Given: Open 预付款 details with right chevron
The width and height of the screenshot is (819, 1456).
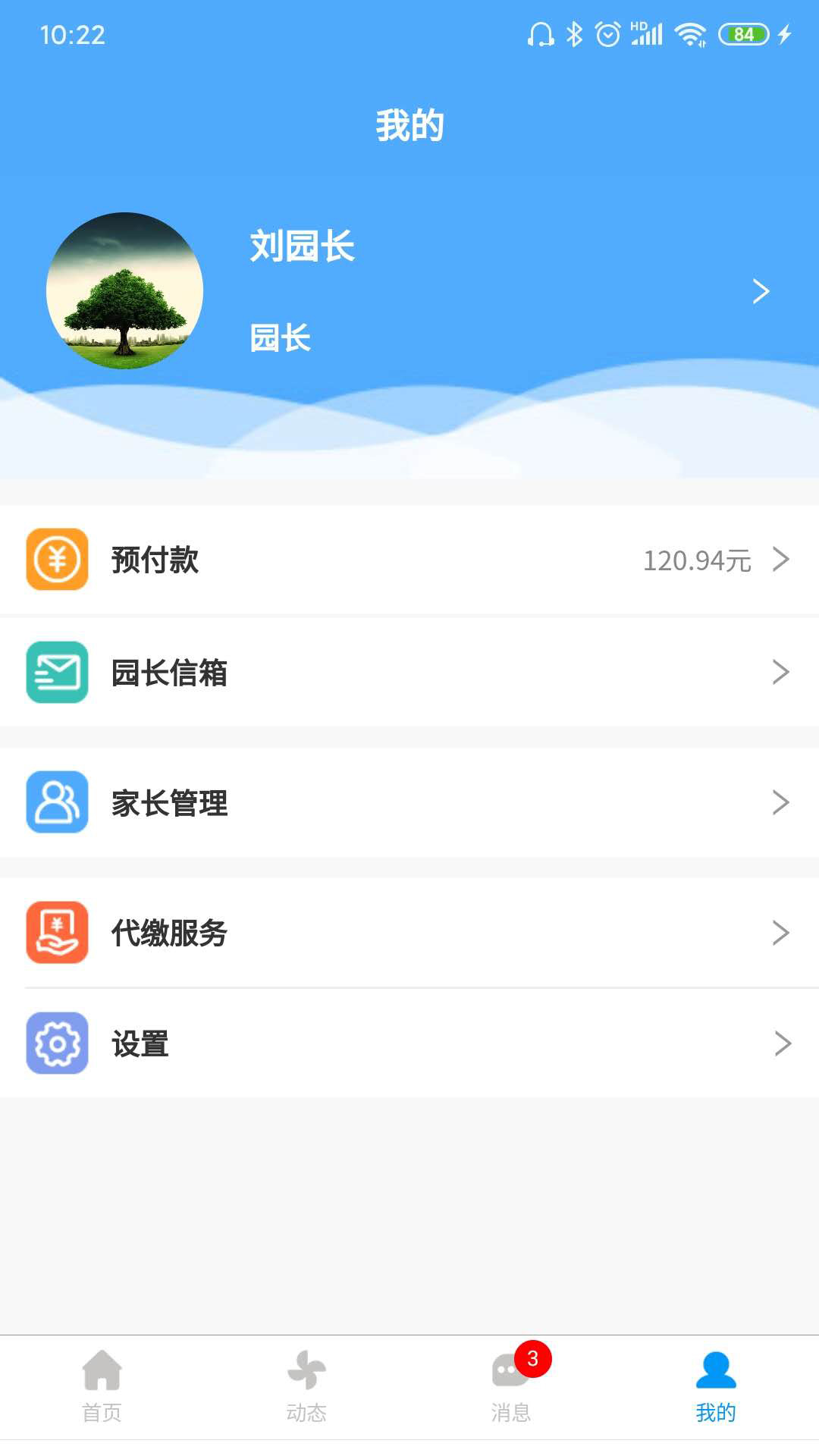Looking at the screenshot, I should pos(783,561).
